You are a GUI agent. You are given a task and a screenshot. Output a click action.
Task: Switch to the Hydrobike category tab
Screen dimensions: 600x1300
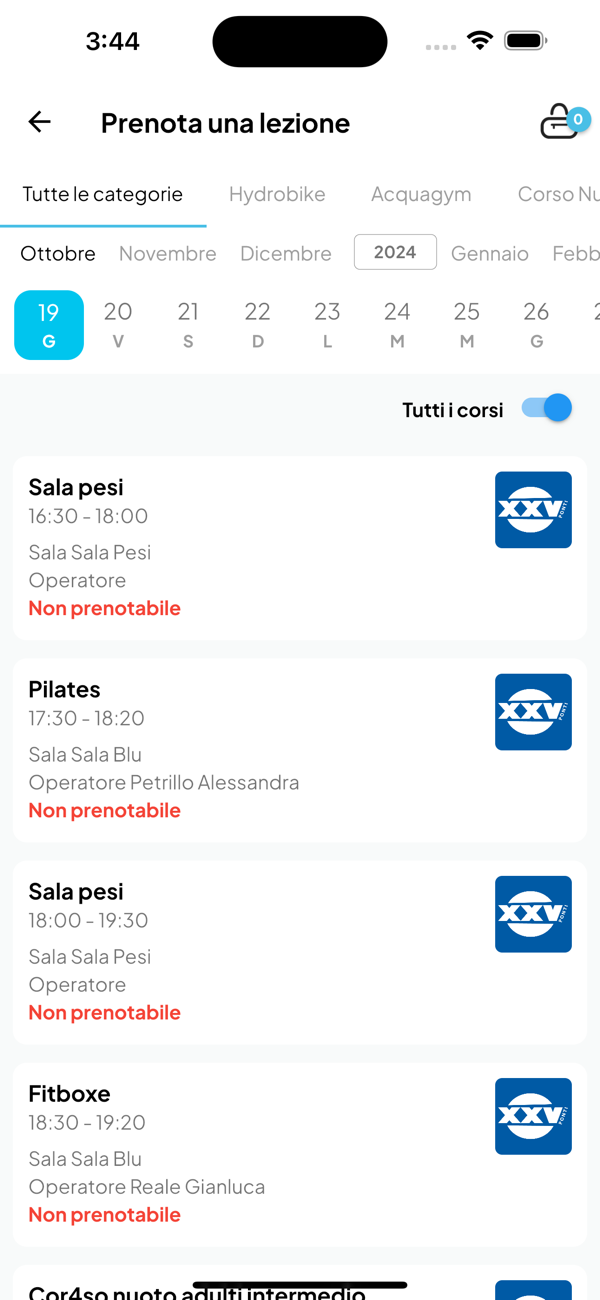(x=277, y=194)
